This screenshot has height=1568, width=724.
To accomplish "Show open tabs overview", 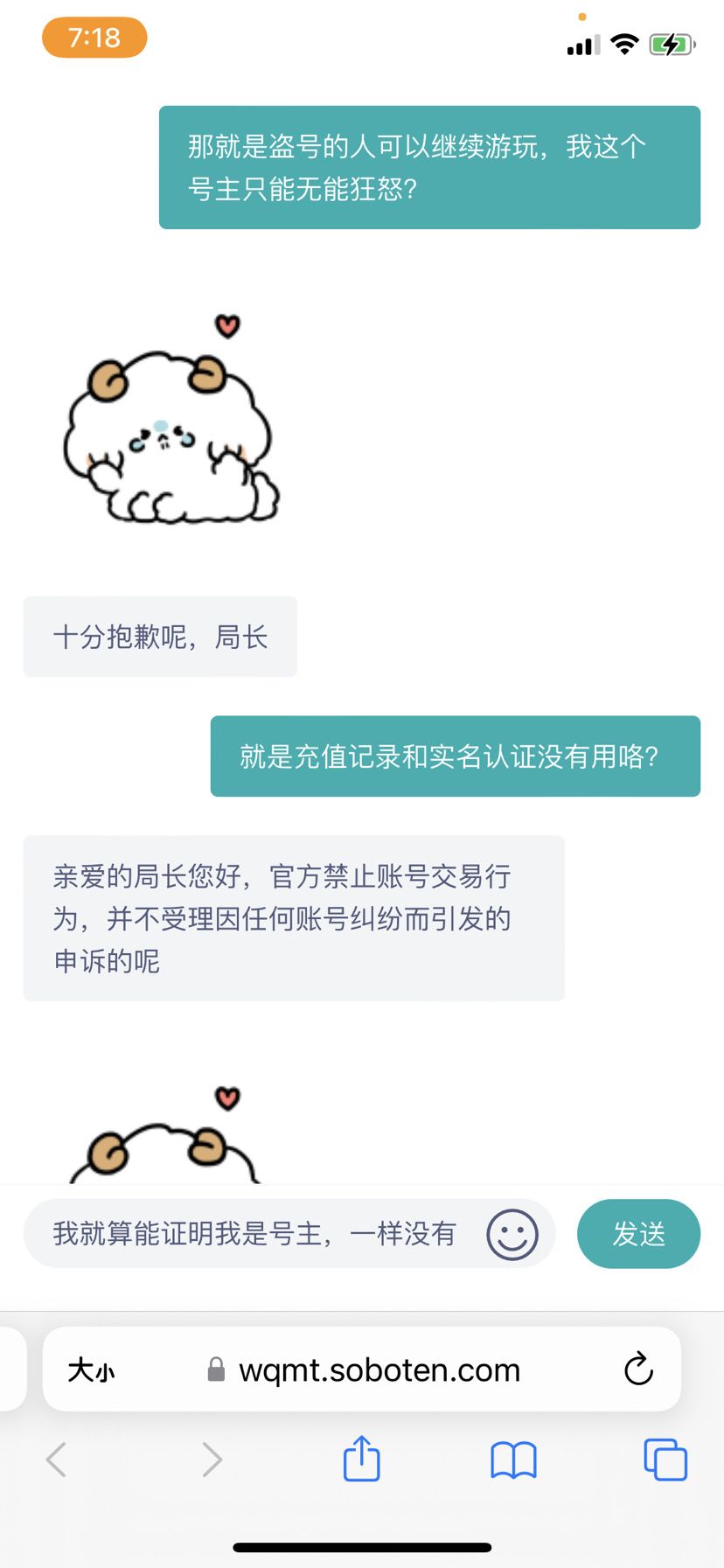I will [x=665, y=1460].
